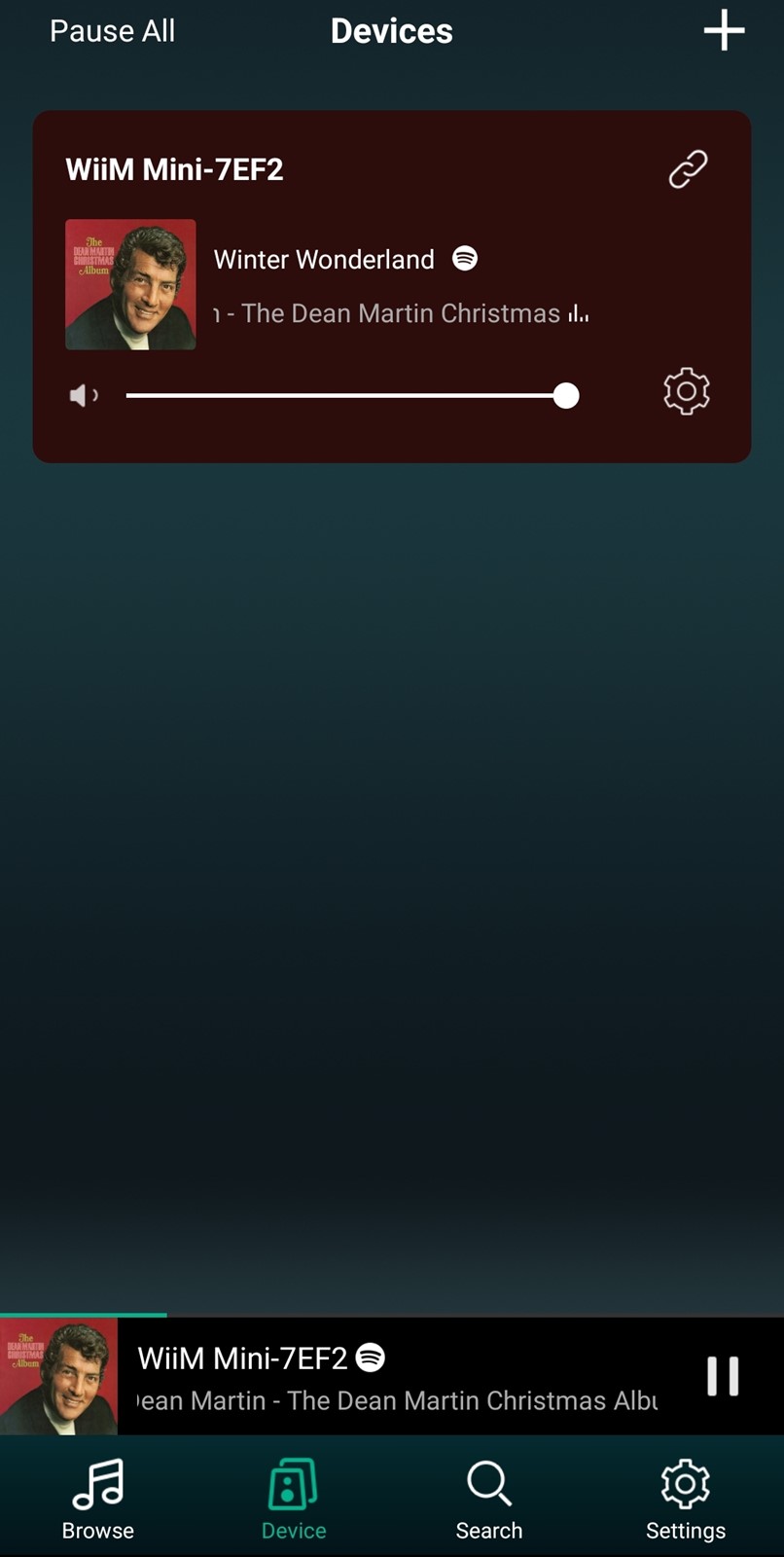Tap Pause All to stop every device
Viewport: 784px width, 1557px height.
[x=112, y=31]
